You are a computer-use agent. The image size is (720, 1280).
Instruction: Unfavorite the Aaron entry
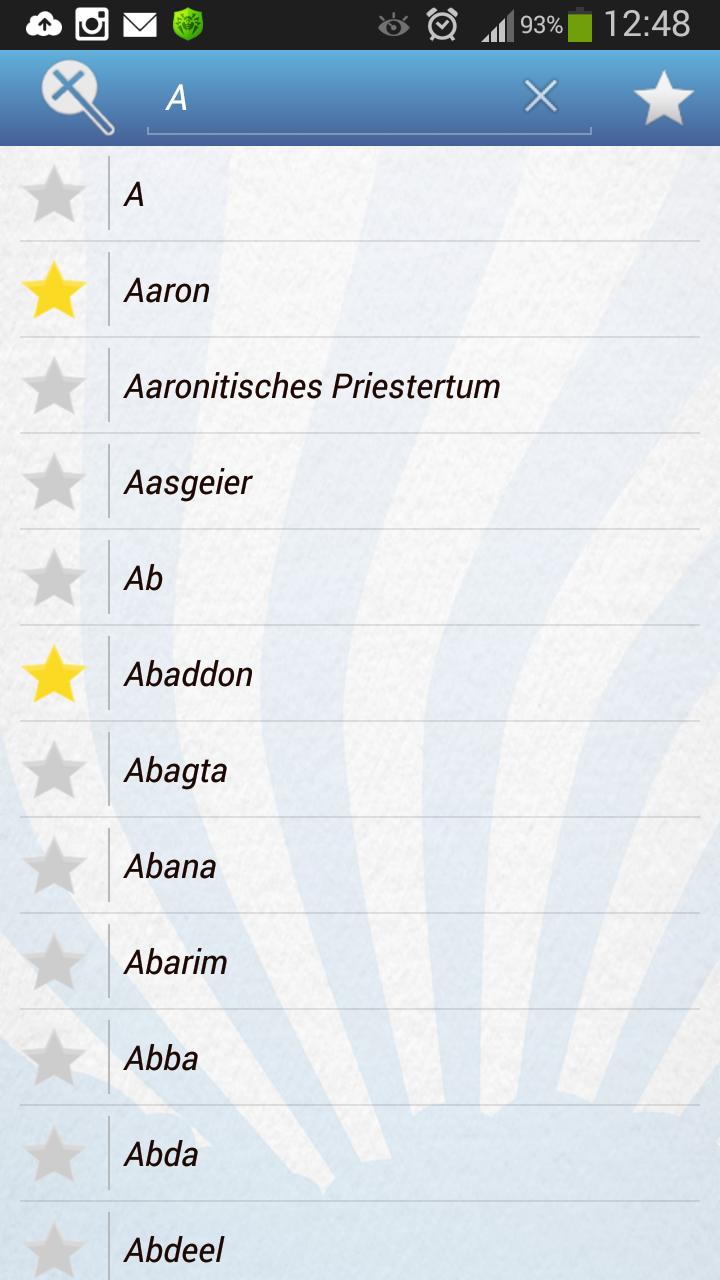click(x=53, y=290)
